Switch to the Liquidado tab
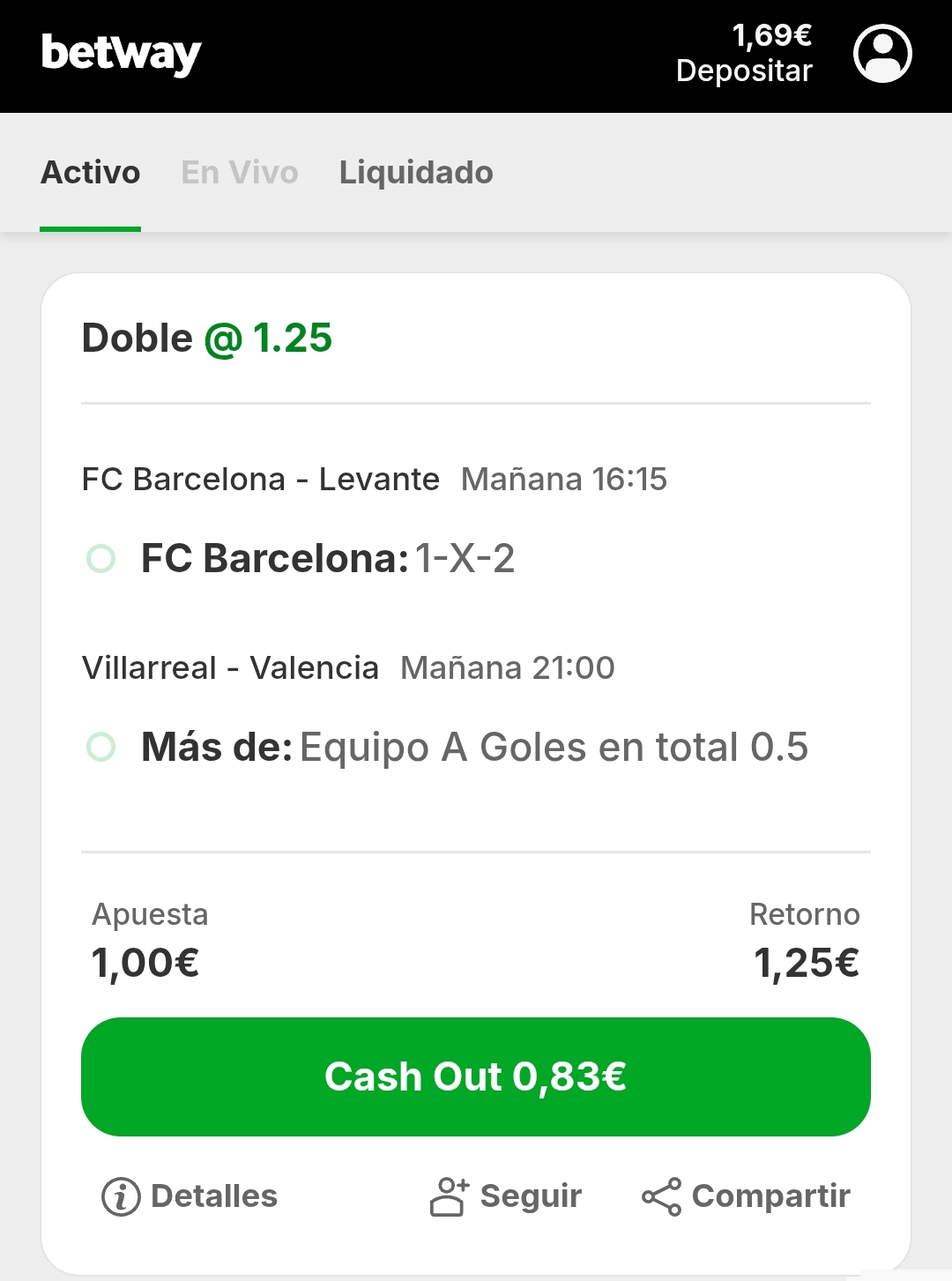 (416, 173)
